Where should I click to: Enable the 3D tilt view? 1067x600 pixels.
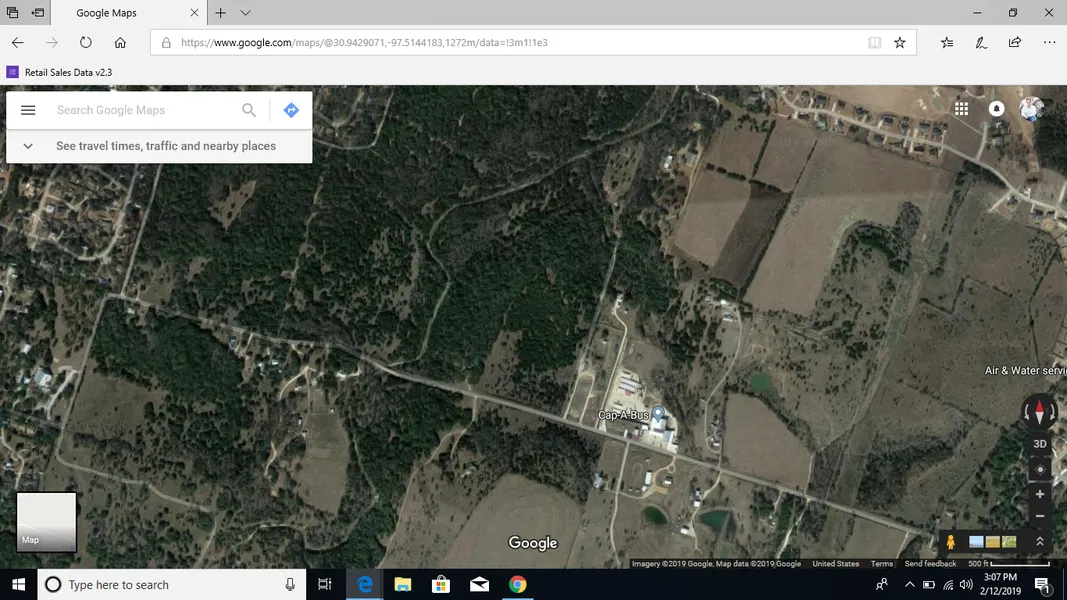1040,444
